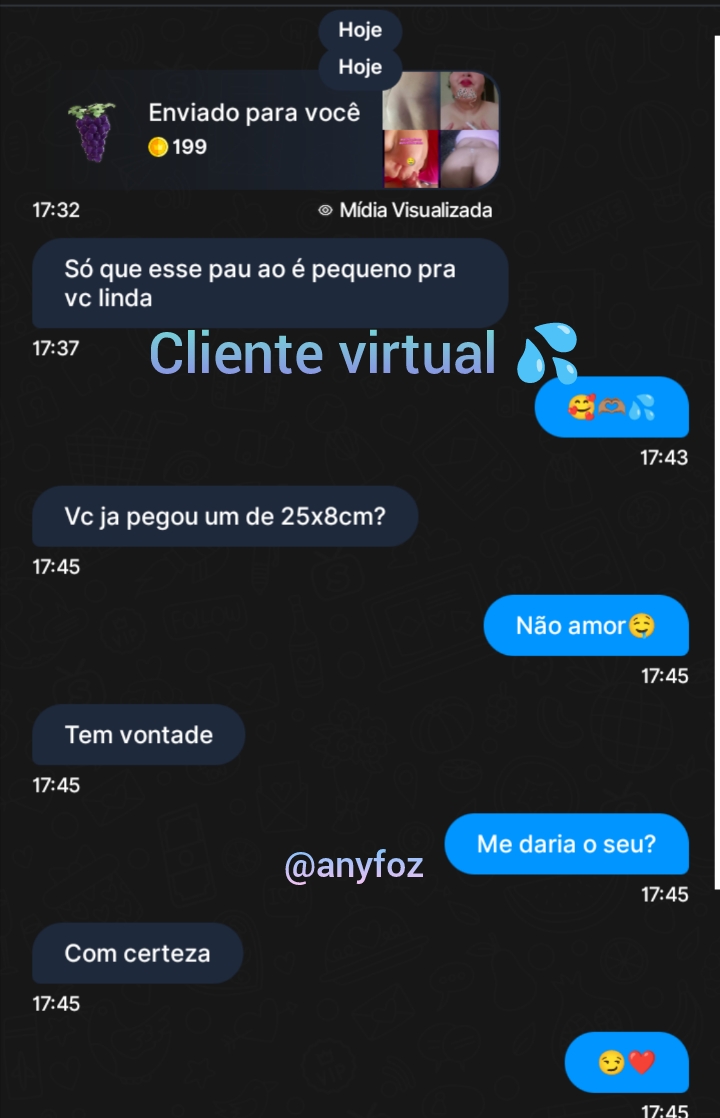The image size is (720, 1118).
Task: Tap the Tem vontade message bubble
Action: coord(138,734)
